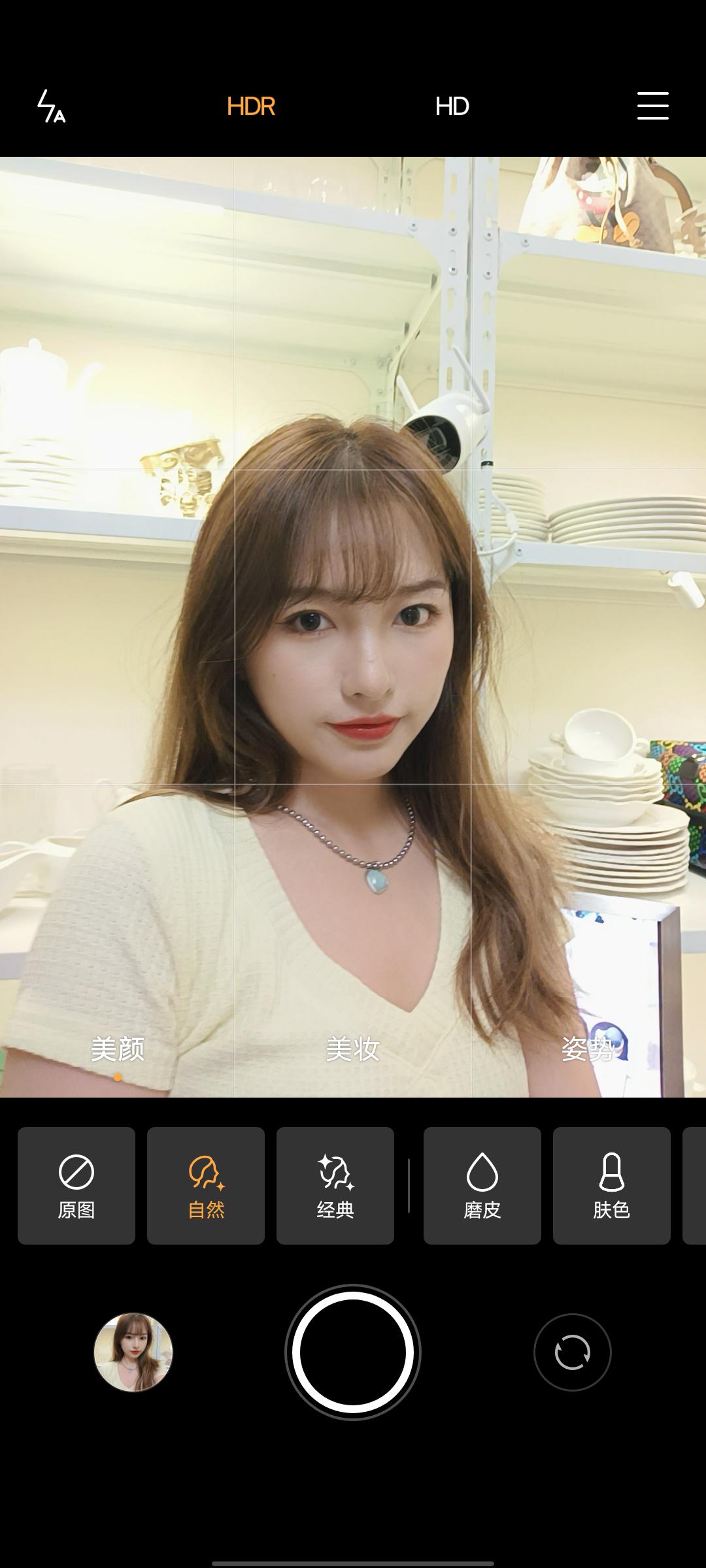The height and width of the screenshot is (1568, 706).
Task: Toggle the HDR mode
Action: tap(251, 106)
